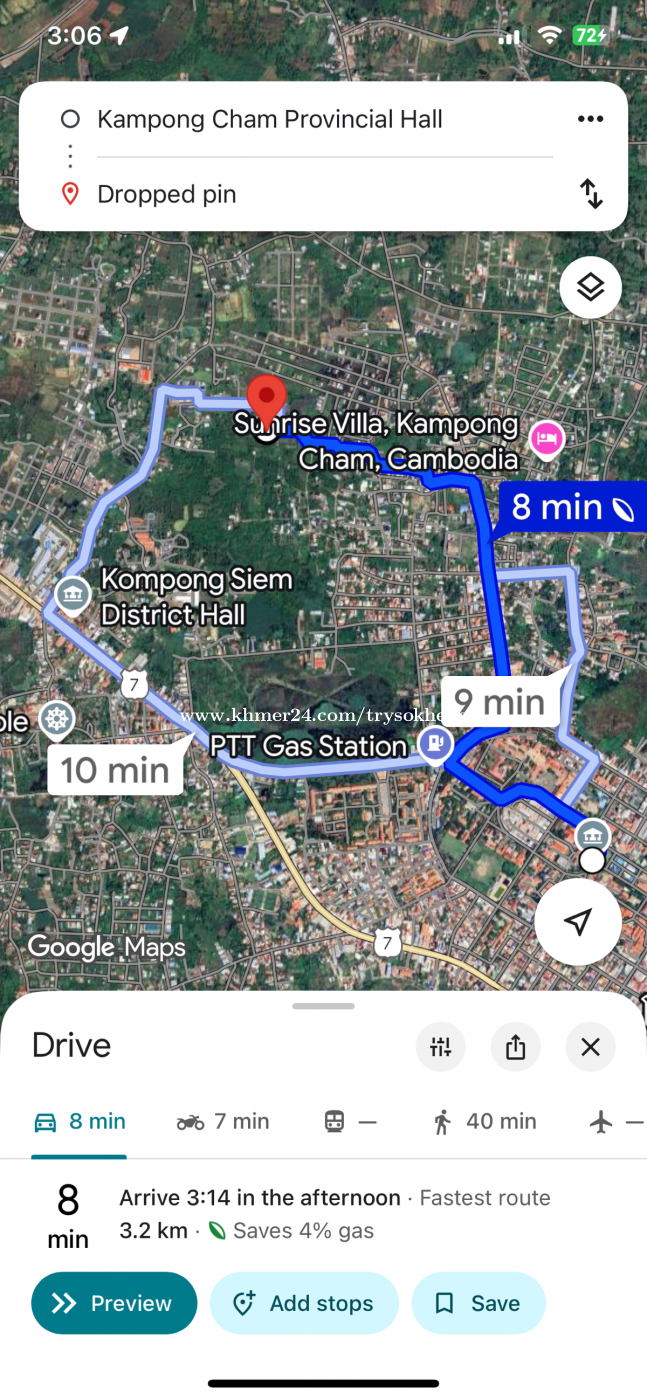
Task: Choose the 9 min alternate route
Action: coord(499,702)
